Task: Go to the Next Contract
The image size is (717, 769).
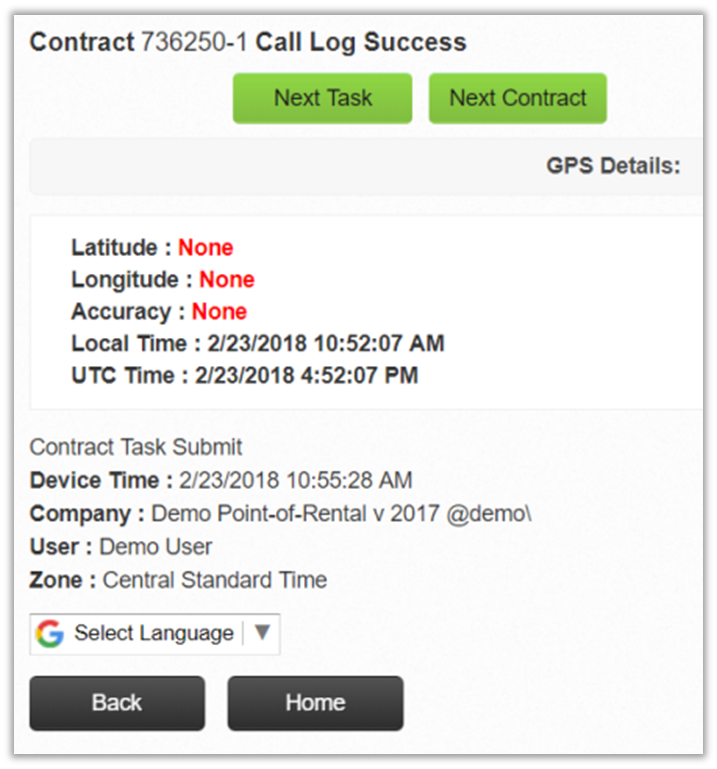Action: [x=517, y=98]
